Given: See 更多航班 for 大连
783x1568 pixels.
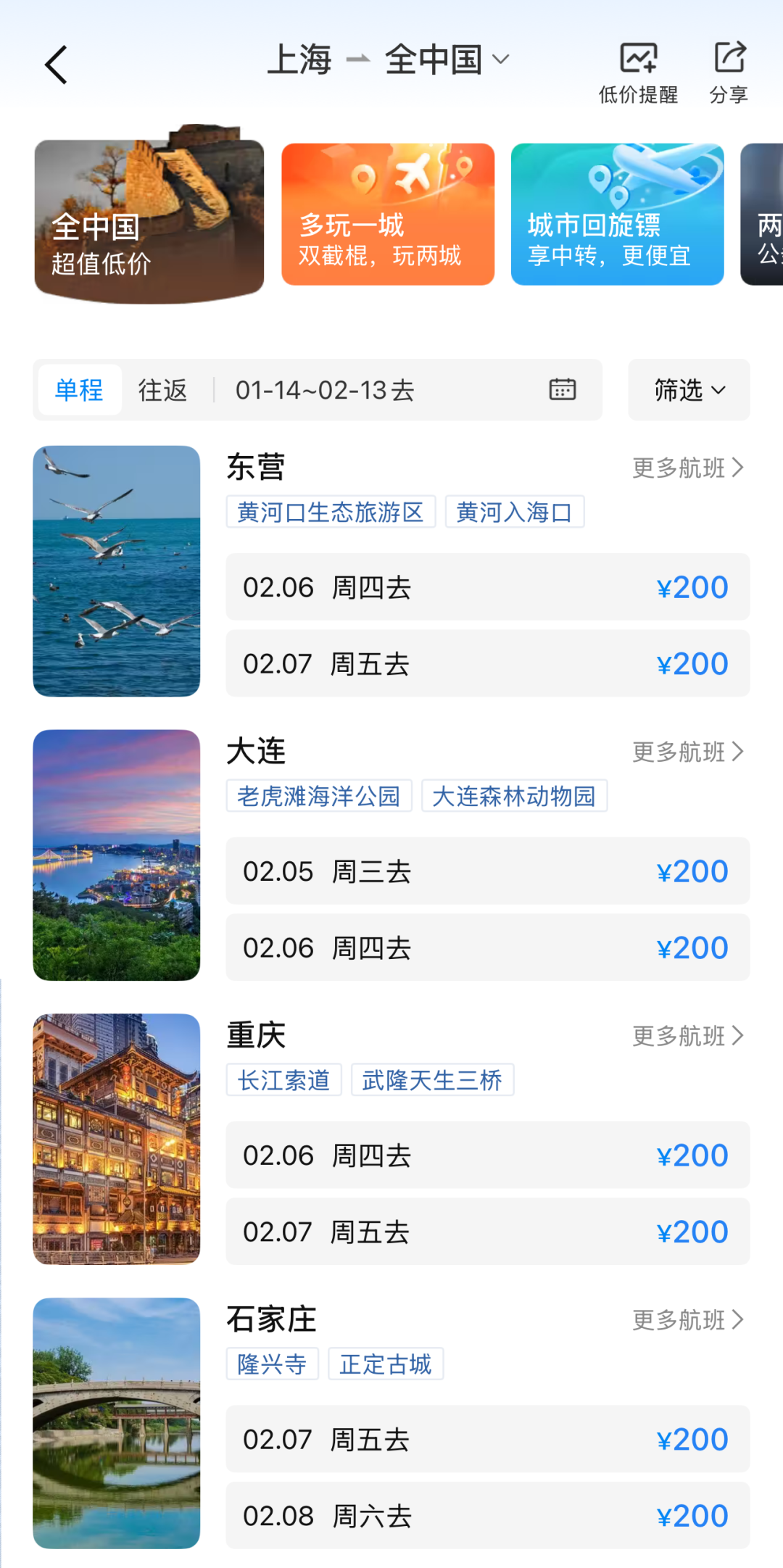Looking at the screenshot, I should coord(687,752).
